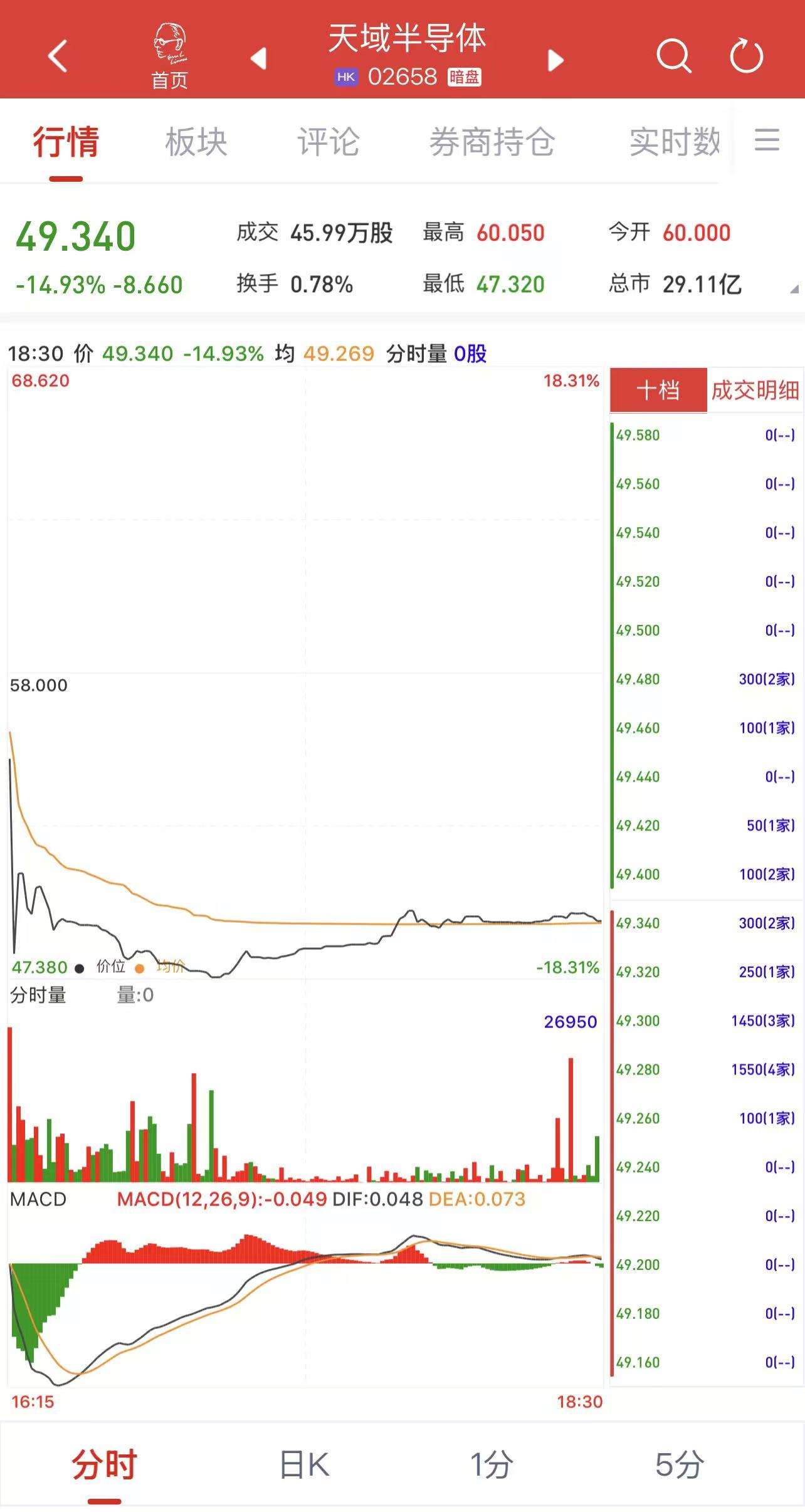Switch to the 板块 tab
Screen dimensions: 805x1512
click(x=196, y=142)
